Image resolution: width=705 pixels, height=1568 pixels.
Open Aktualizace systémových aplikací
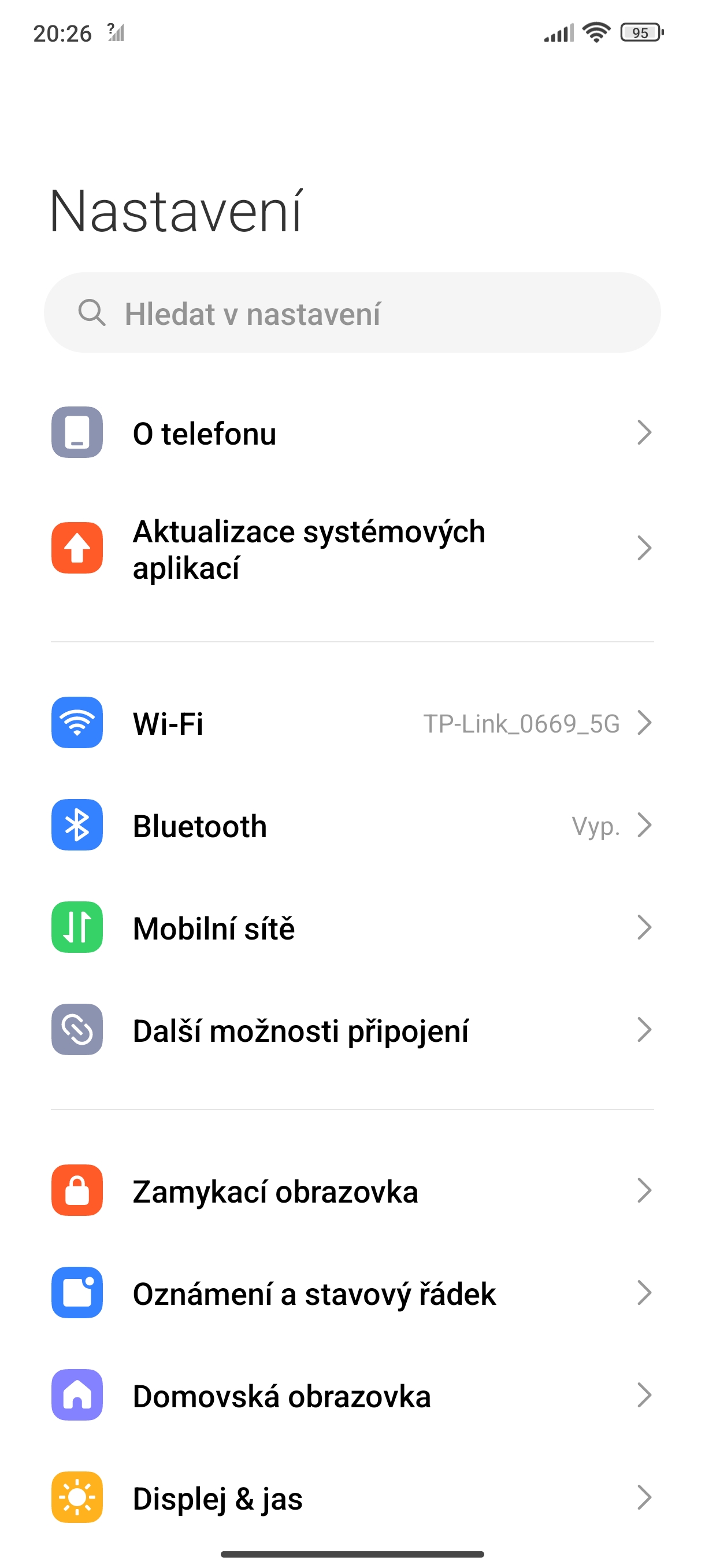pos(352,549)
